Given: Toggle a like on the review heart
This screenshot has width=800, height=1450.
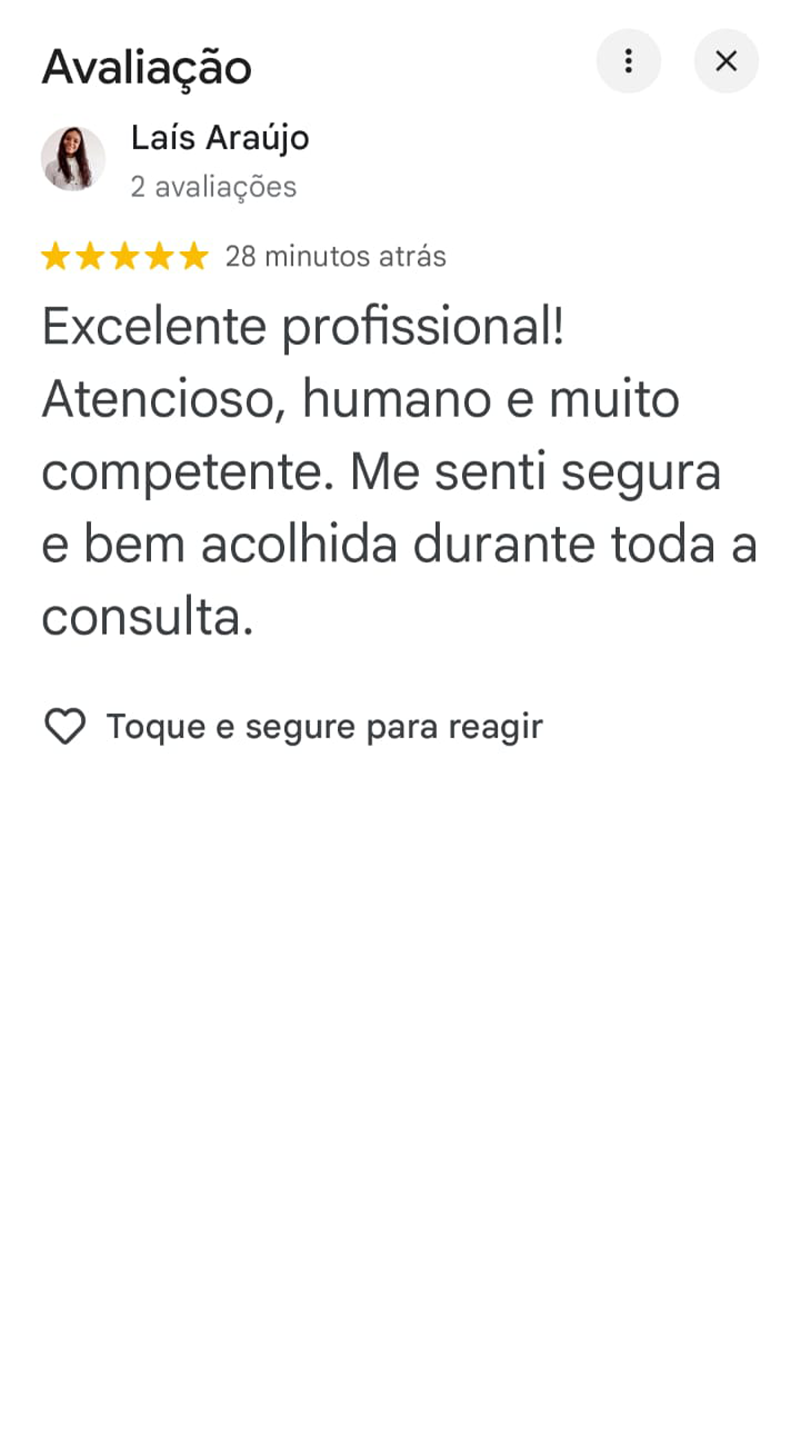Looking at the screenshot, I should (x=66, y=725).
